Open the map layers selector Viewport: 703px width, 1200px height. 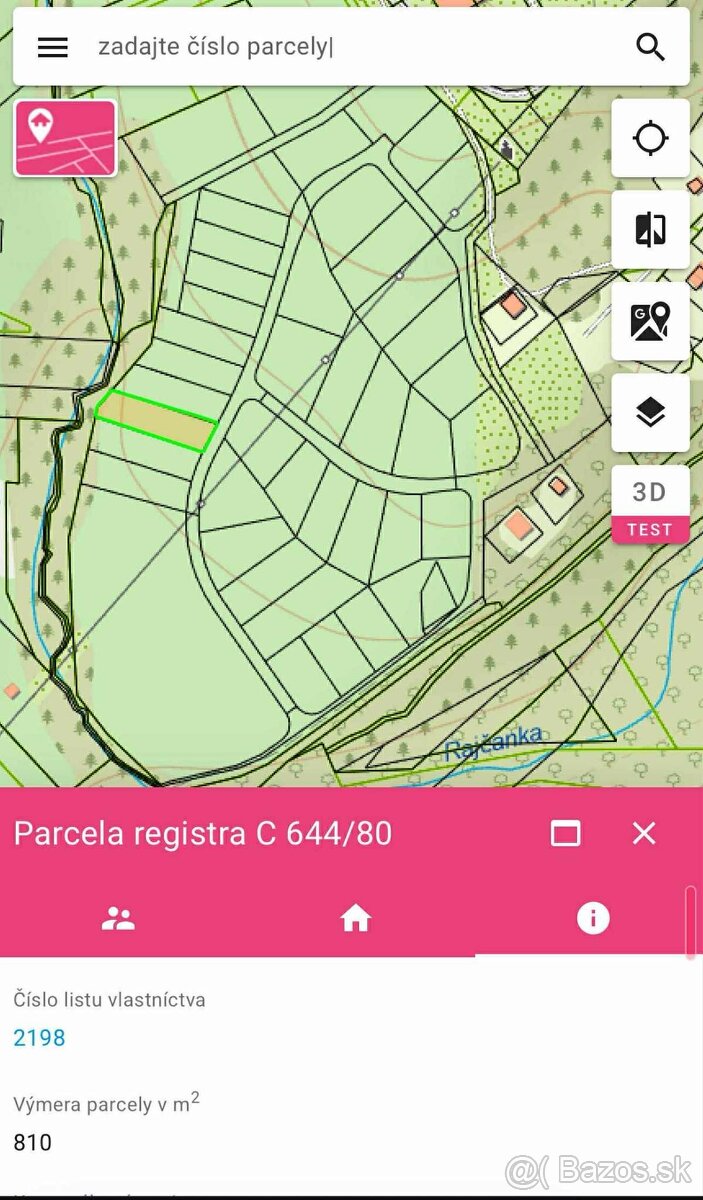pos(650,412)
